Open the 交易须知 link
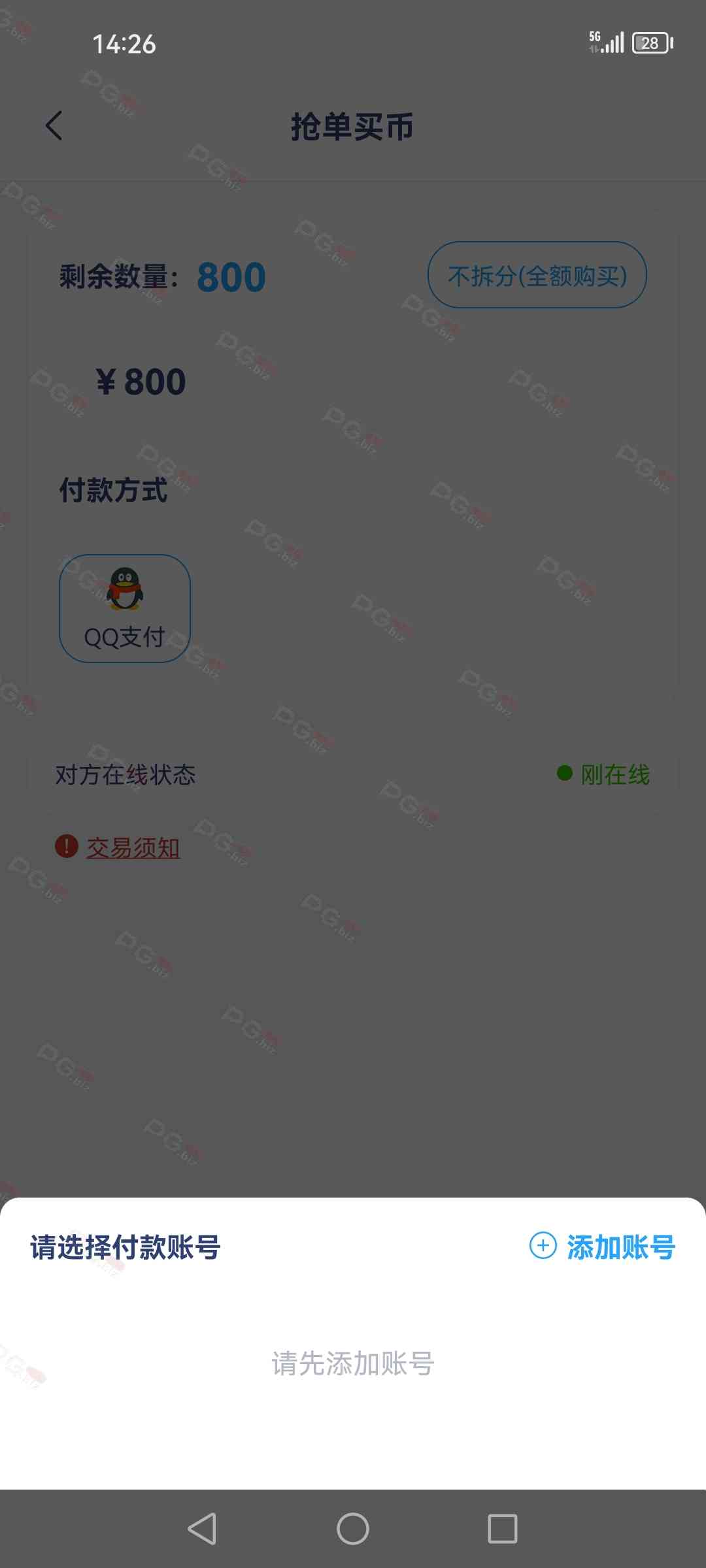706x1568 pixels. click(x=133, y=847)
